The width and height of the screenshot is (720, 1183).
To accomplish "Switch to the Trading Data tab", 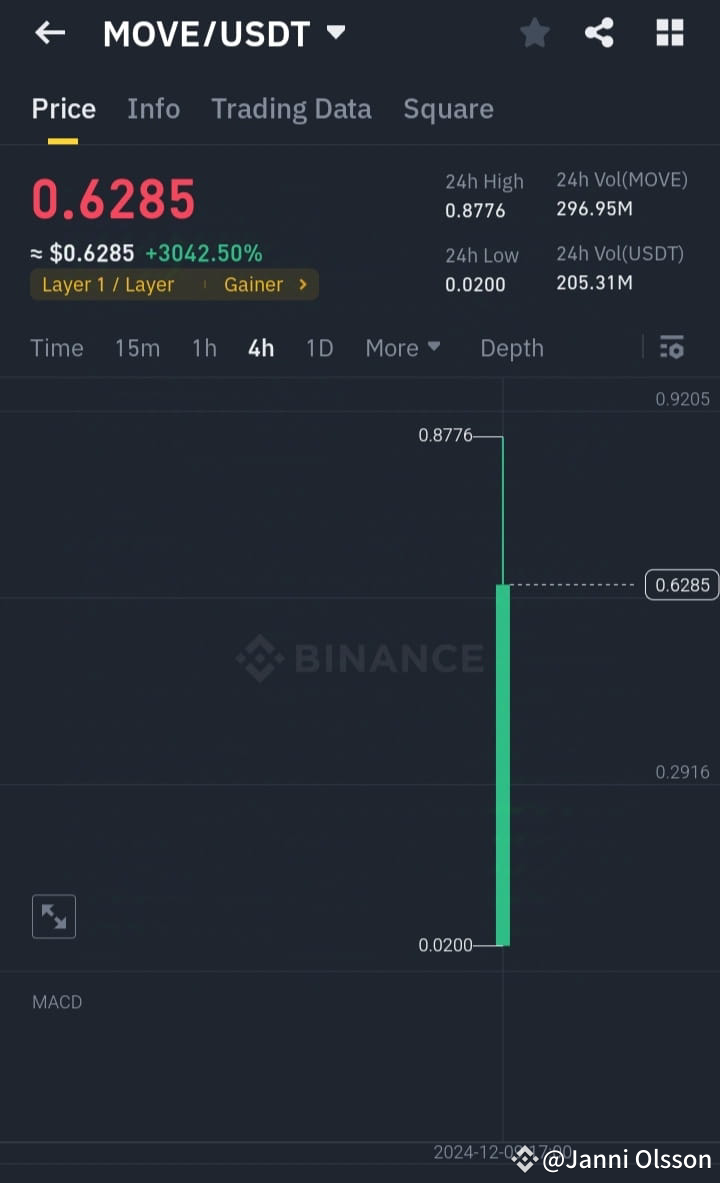I will point(291,108).
